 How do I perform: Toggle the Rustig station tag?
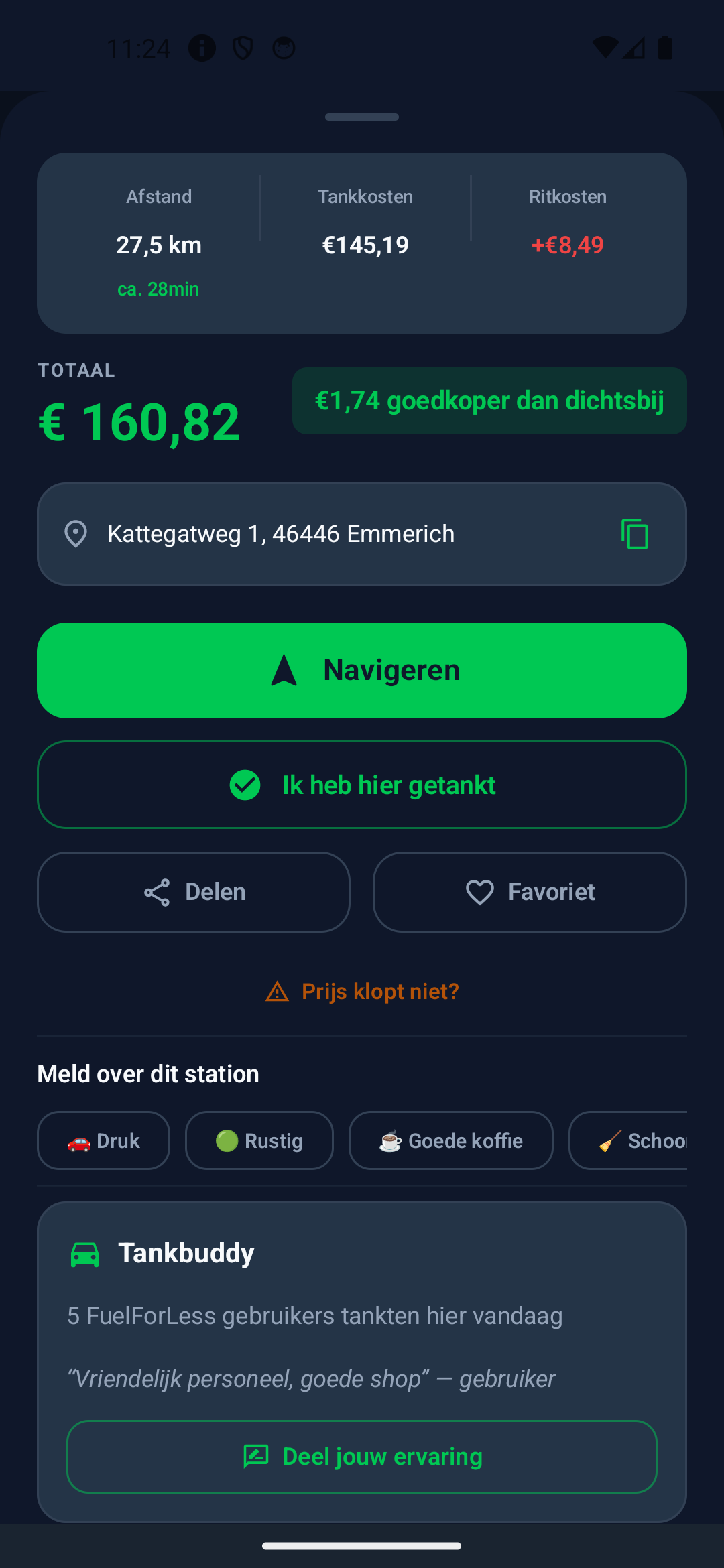pyautogui.click(x=259, y=1140)
